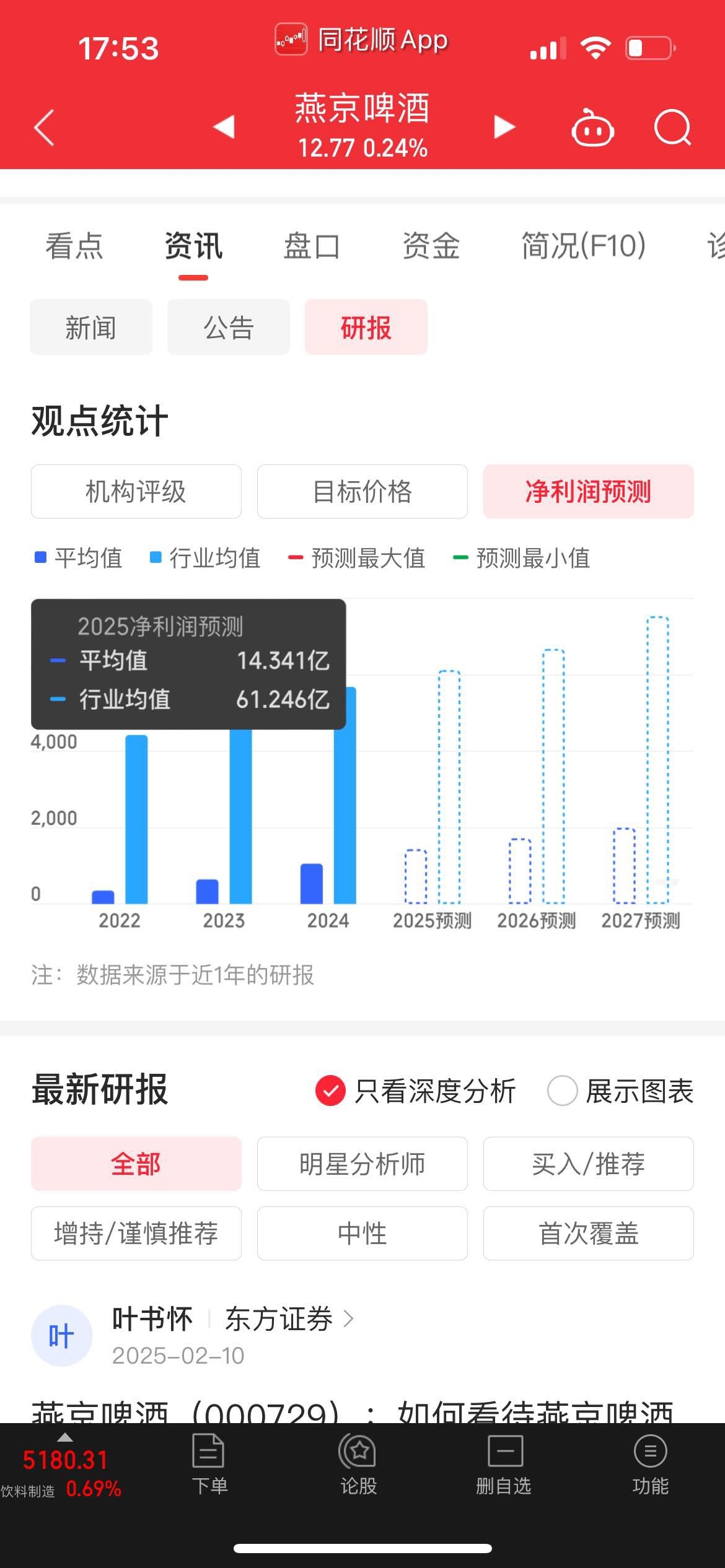Viewport: 725px width, 1568px height.
Task: Open the AI robot assistant icon
Action: click(592, 128)
